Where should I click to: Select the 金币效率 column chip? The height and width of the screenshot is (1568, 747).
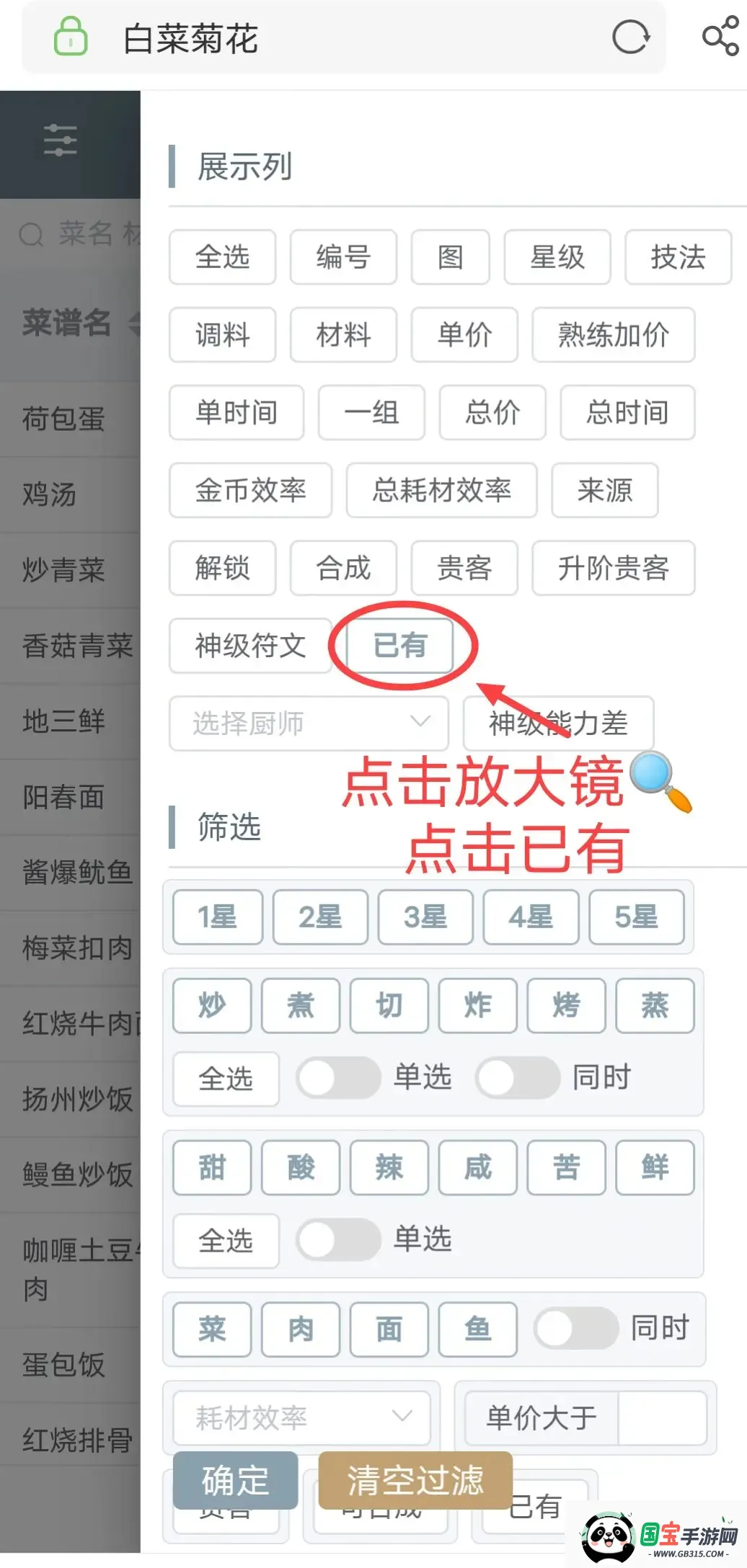pos(250,491)
